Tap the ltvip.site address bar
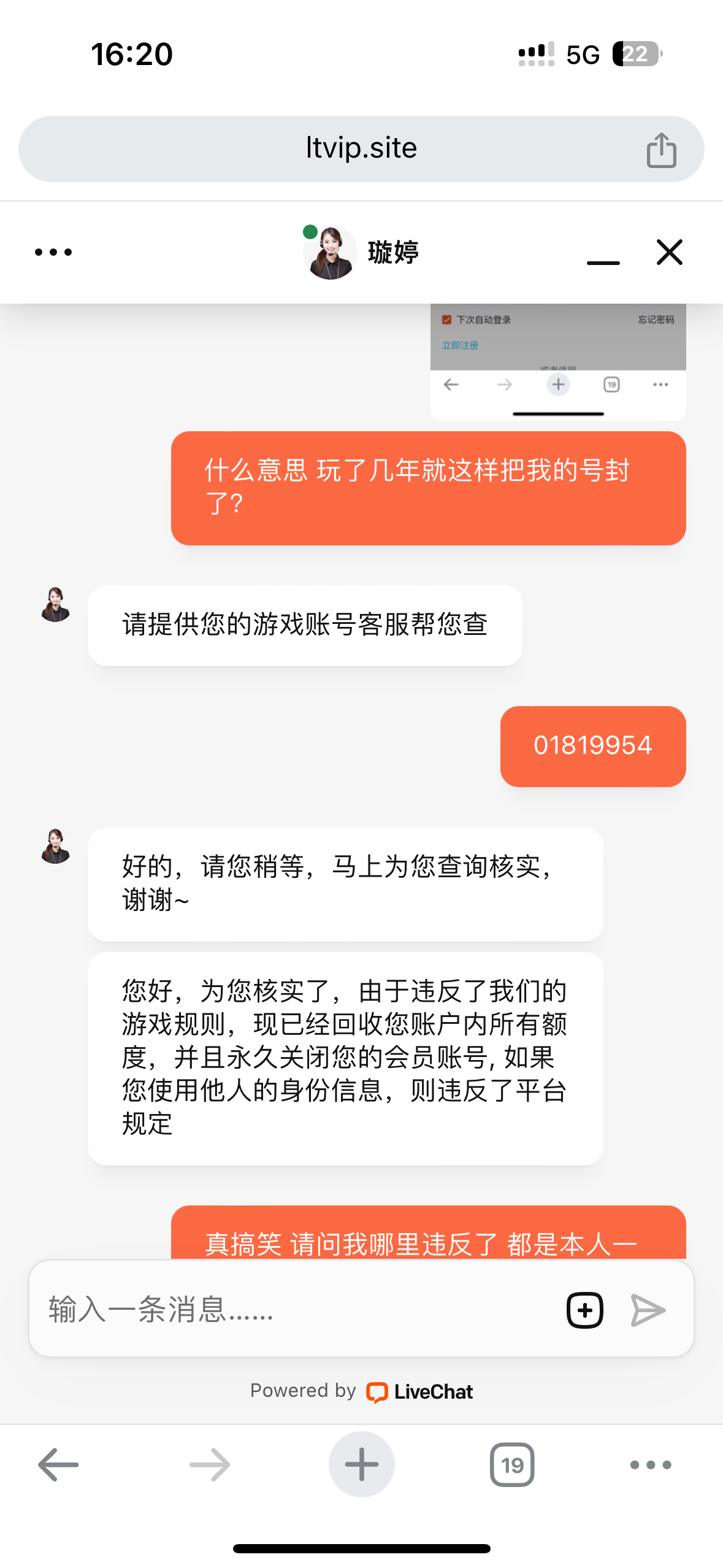Viewport: 723px width, 1568px height. coord(361,149)
